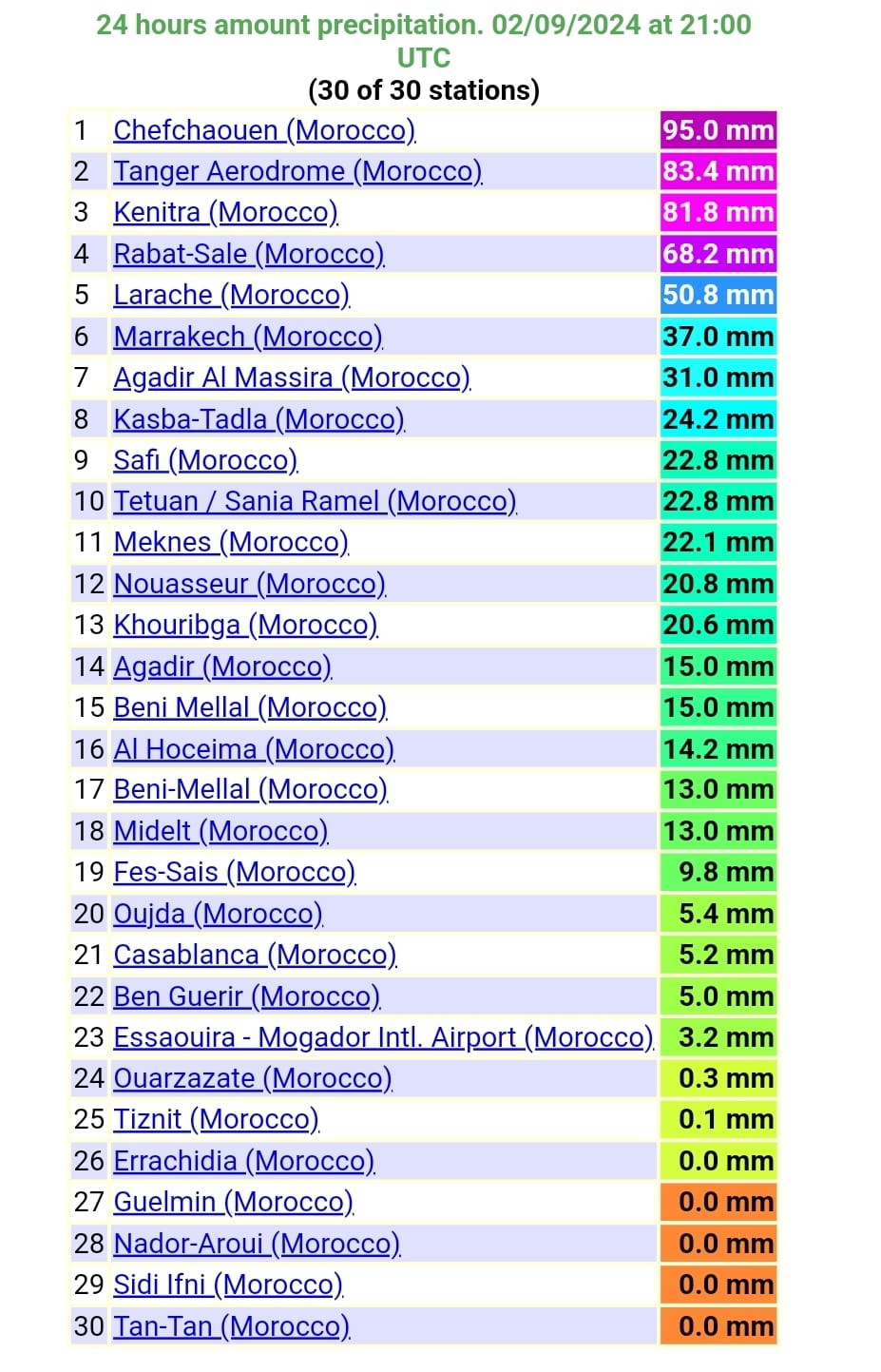Open the Tanger Aerodrome station link

pos(297,171)
